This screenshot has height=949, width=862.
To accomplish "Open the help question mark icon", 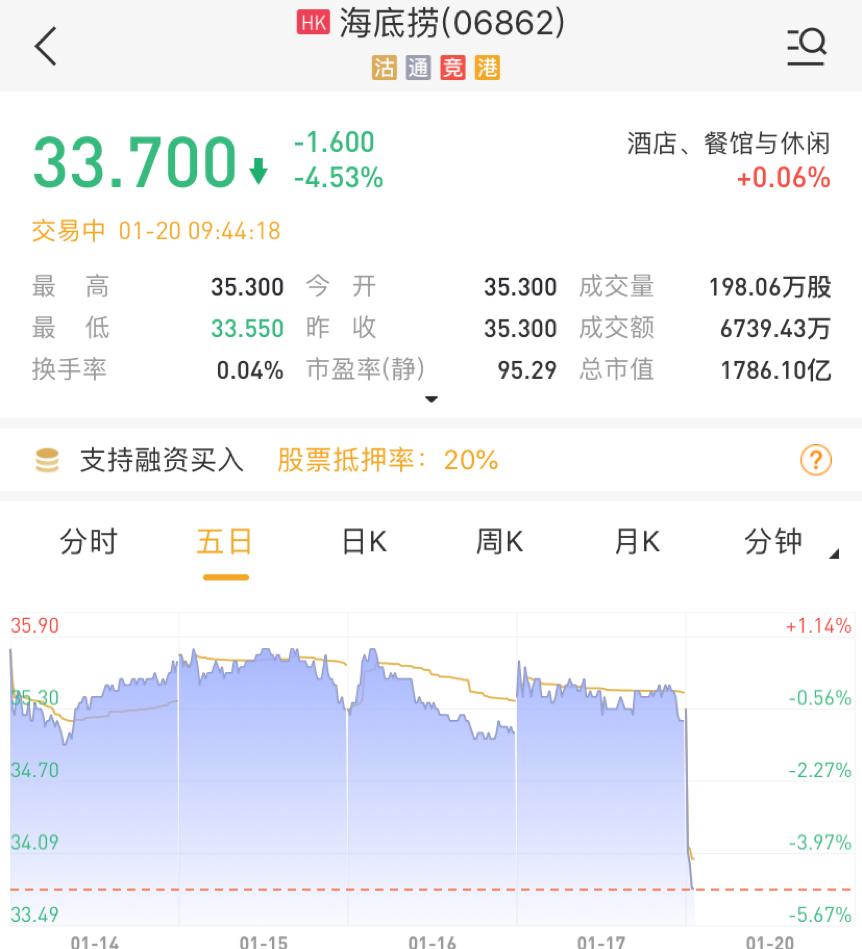I will click(x=816, y=460).
